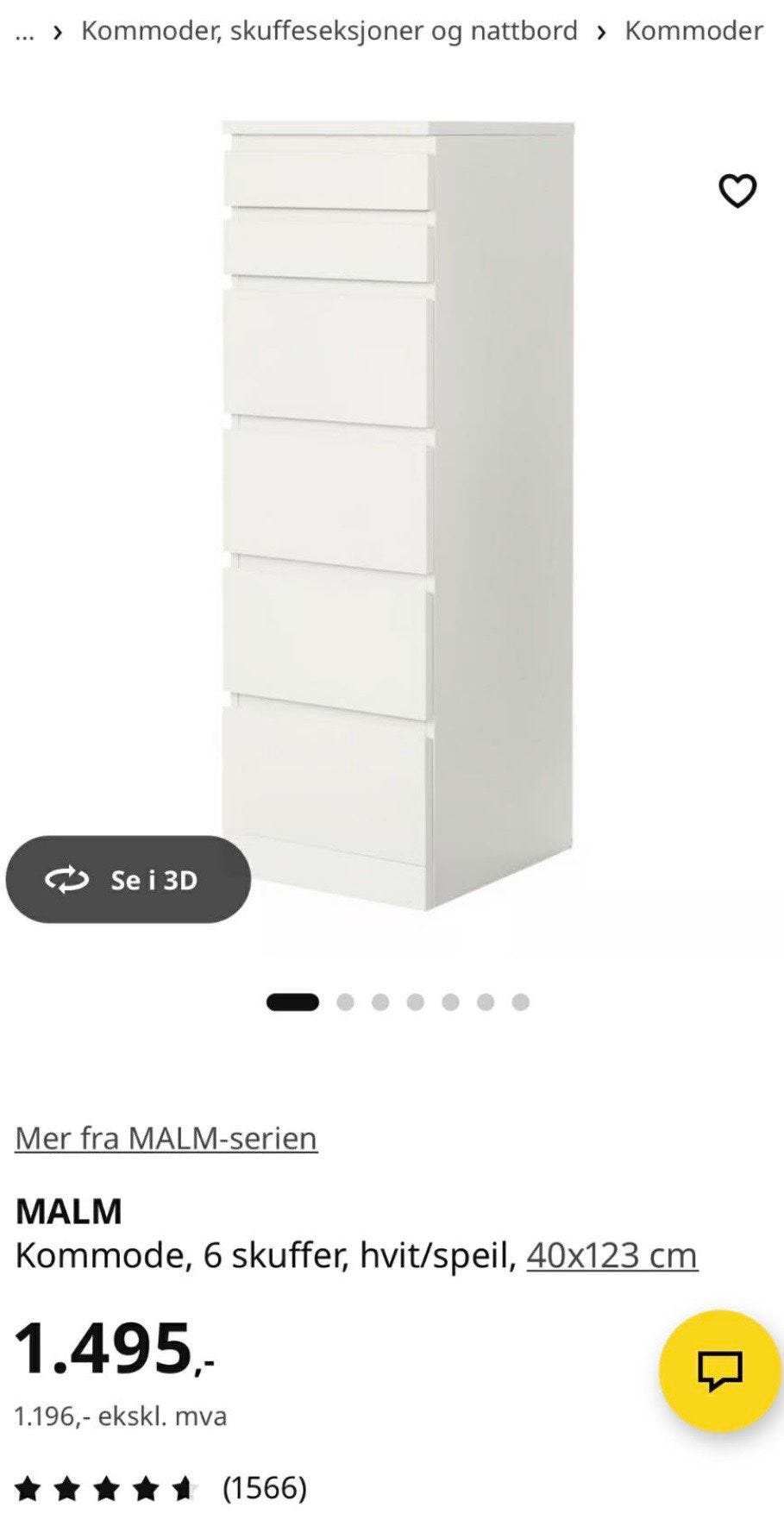The height and width of the screenshot is (1520, 784).
Task: Select the last carousel dot
Action: point(518,1002)
